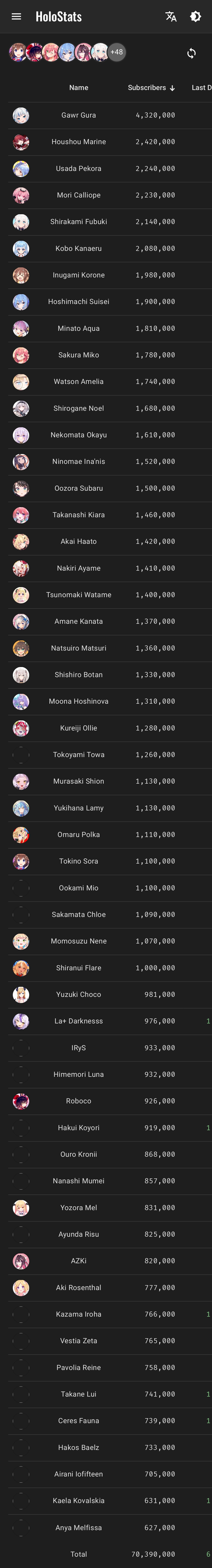Open the hamburger navigation menu
Image resolution: width=212 pixels, height=1568 pixels.
click(16, 16)
